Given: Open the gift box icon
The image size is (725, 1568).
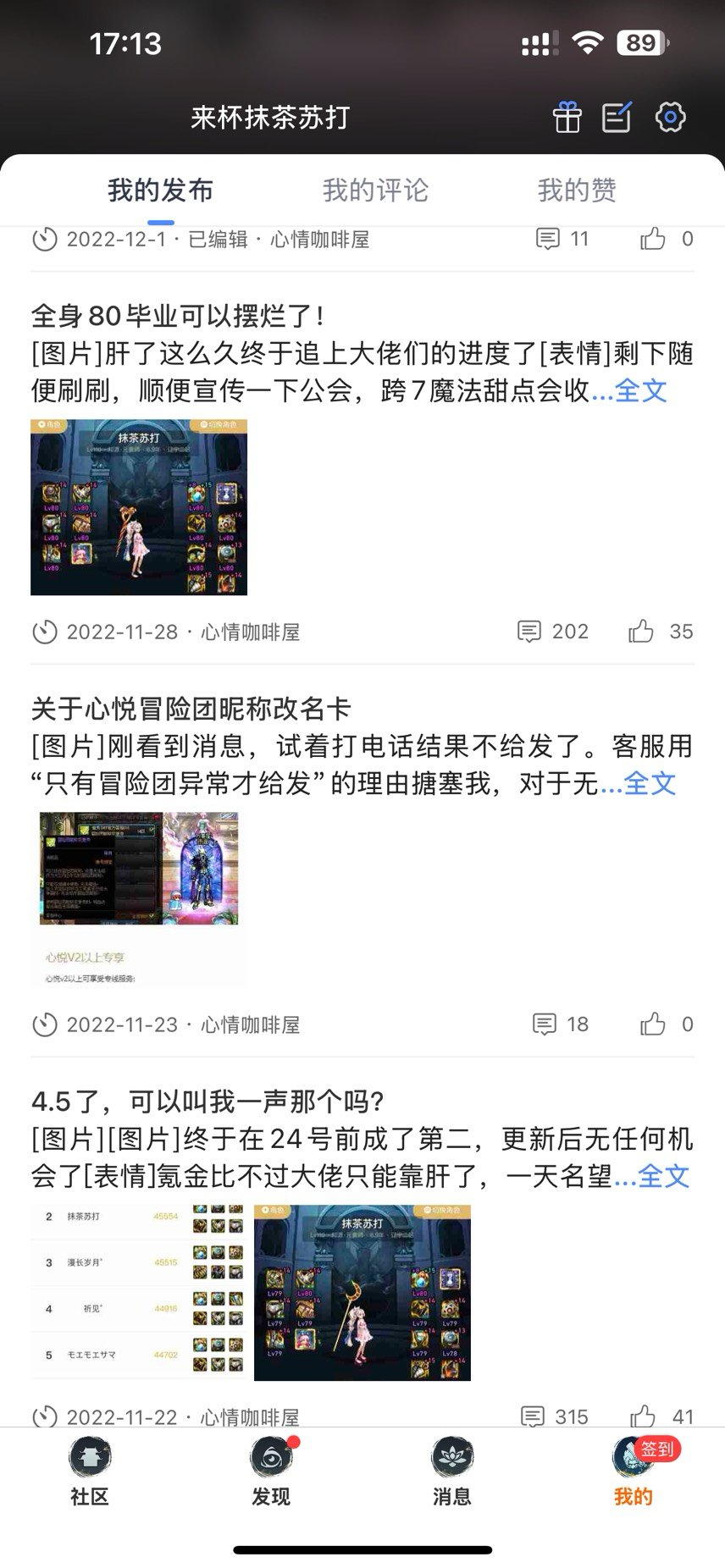Looking at the screenshot, I should click(x=567, y=118).
